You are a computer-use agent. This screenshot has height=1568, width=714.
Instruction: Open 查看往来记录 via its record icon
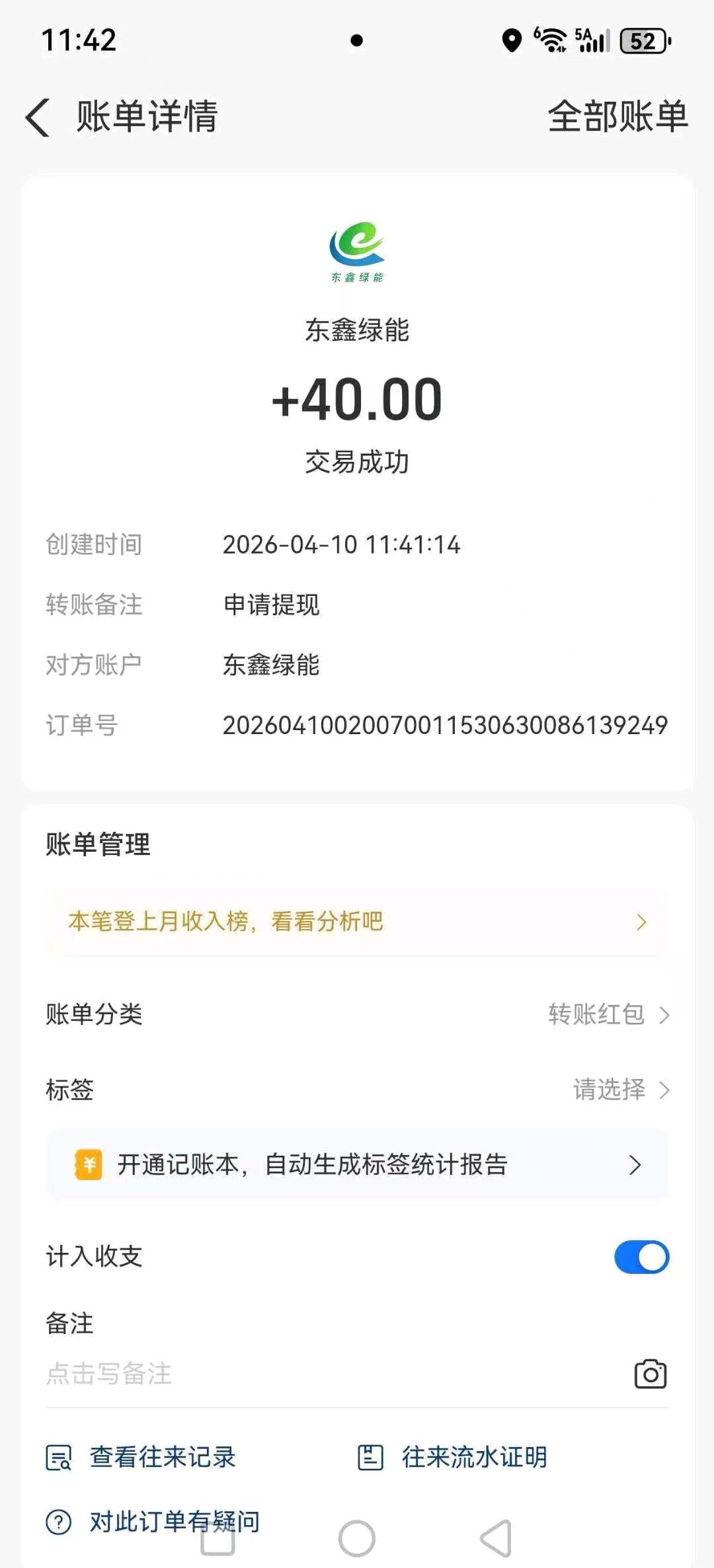(58, 1458)
